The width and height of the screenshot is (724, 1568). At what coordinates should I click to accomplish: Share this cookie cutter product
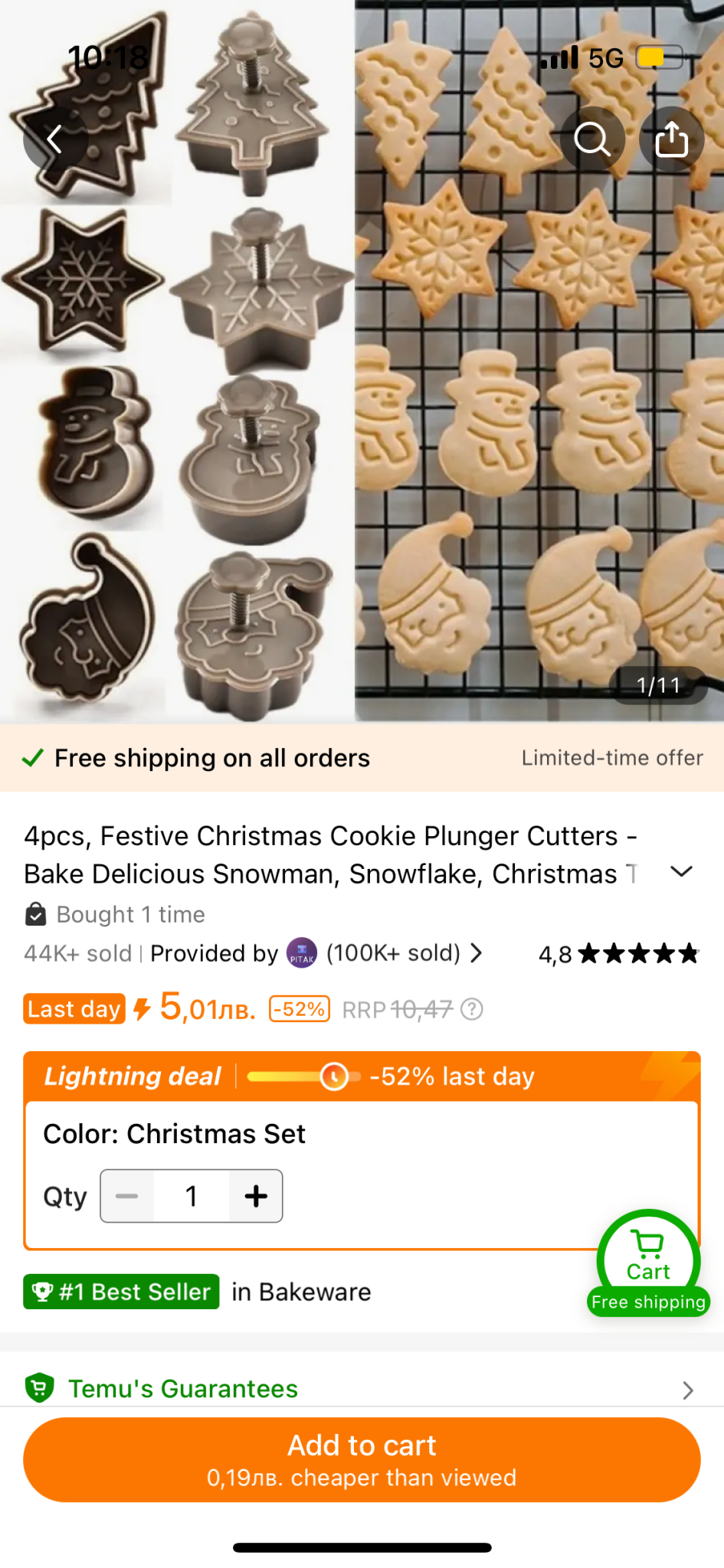click(672, 140)
